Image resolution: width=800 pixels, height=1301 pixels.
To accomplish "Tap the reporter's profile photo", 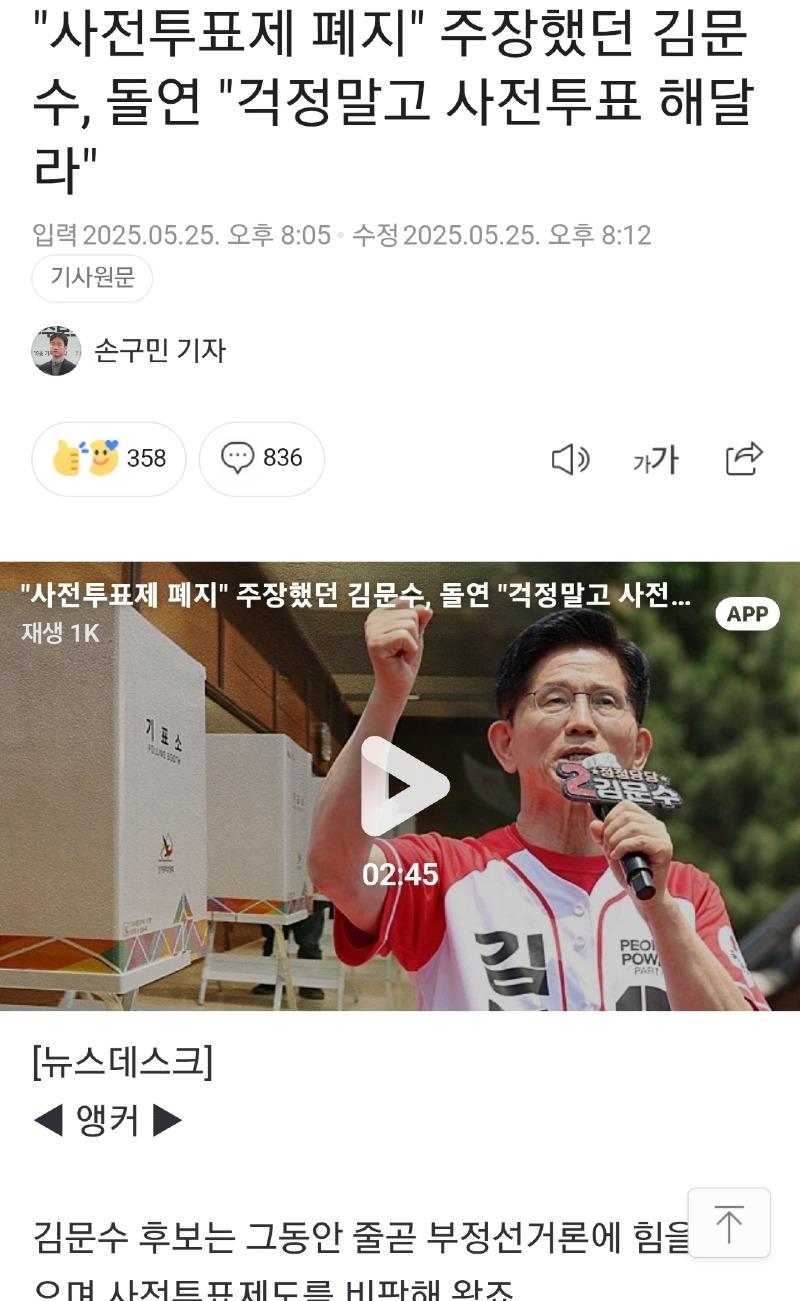I will 58,349.
